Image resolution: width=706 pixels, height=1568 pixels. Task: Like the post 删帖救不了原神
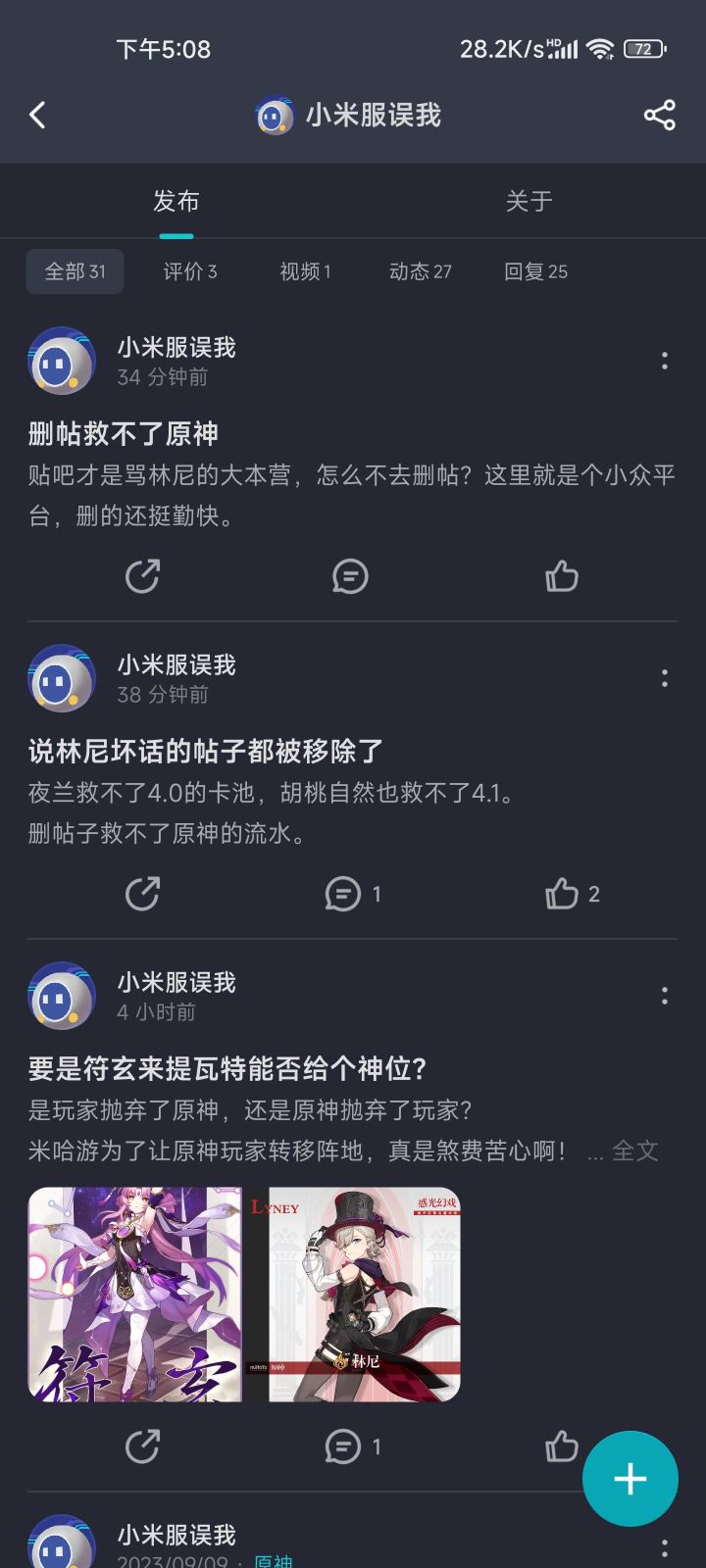coord(561,576)
